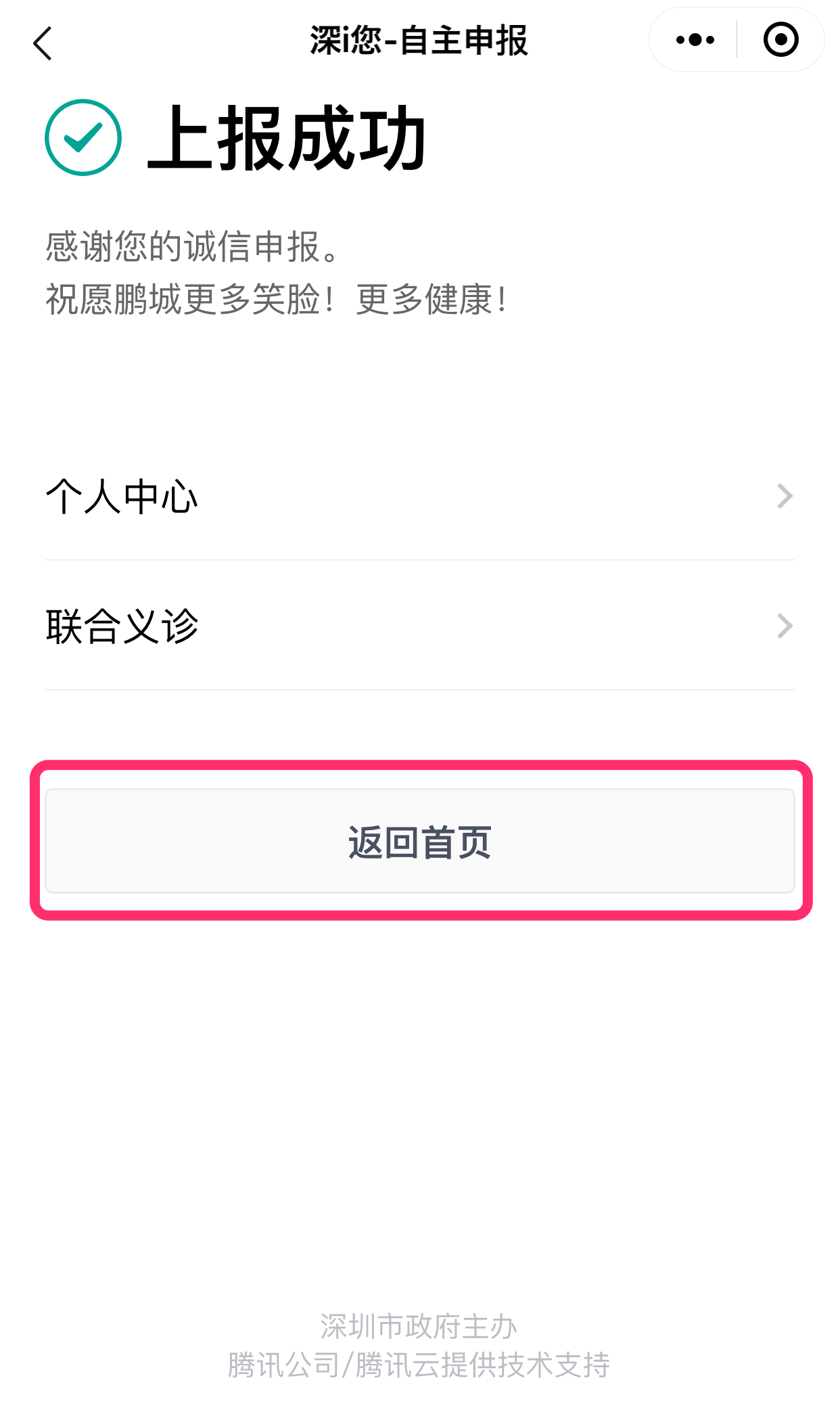The width and height of the screenshot is (840, 1414).
Task: Open 个人中心
Action: click(420, 496)
